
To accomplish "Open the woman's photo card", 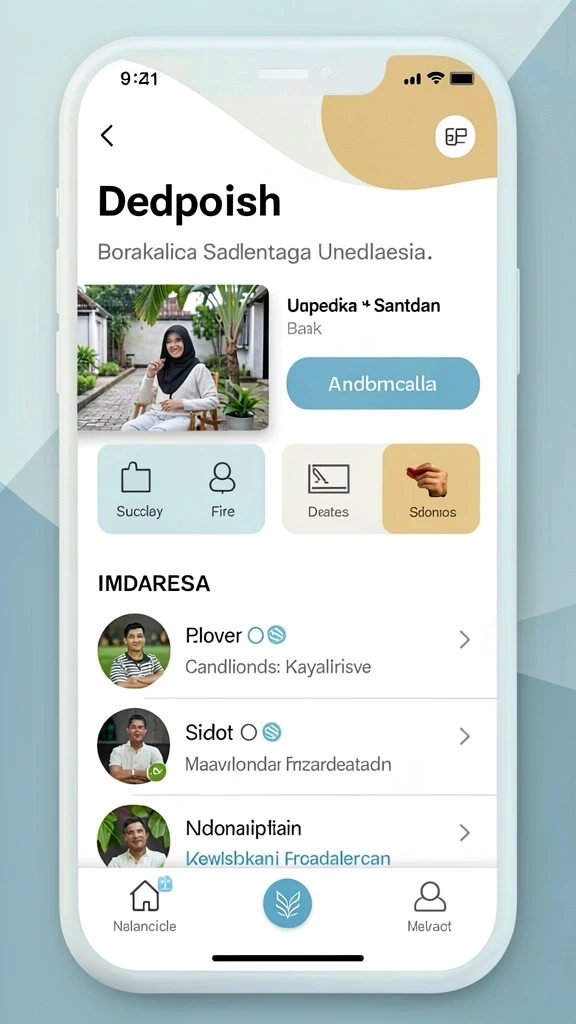I will (x=173, y=358).
